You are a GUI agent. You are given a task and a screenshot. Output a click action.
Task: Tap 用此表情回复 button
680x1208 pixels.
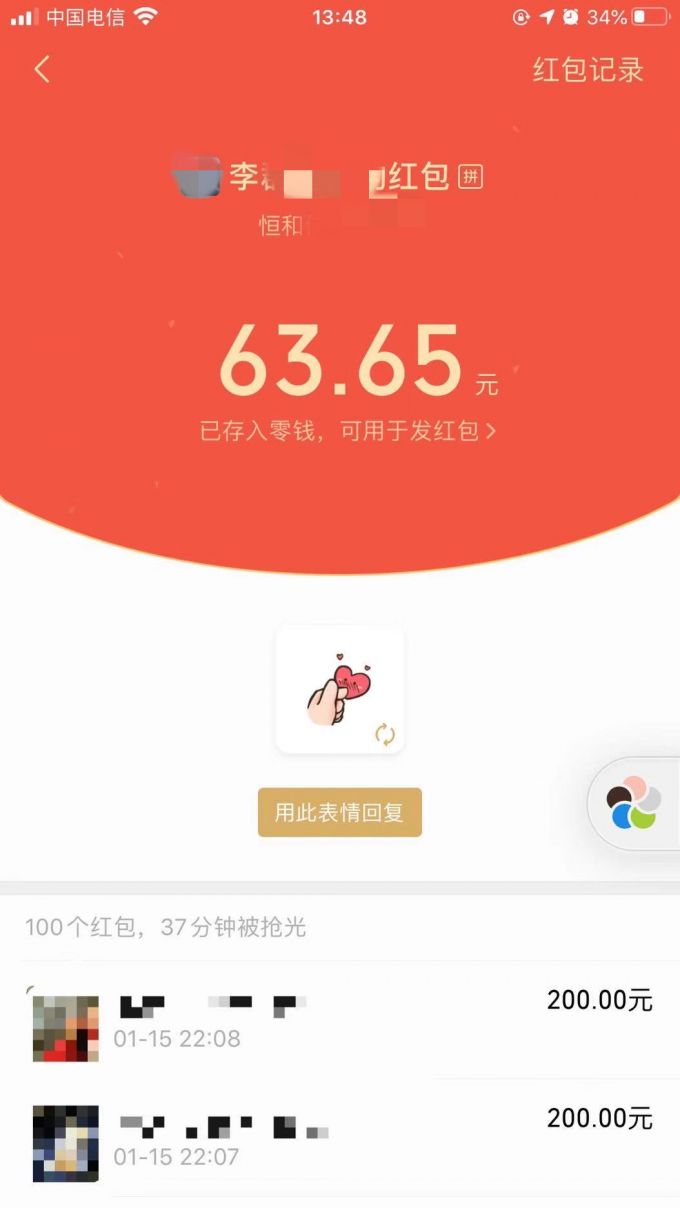click(340, 812)
